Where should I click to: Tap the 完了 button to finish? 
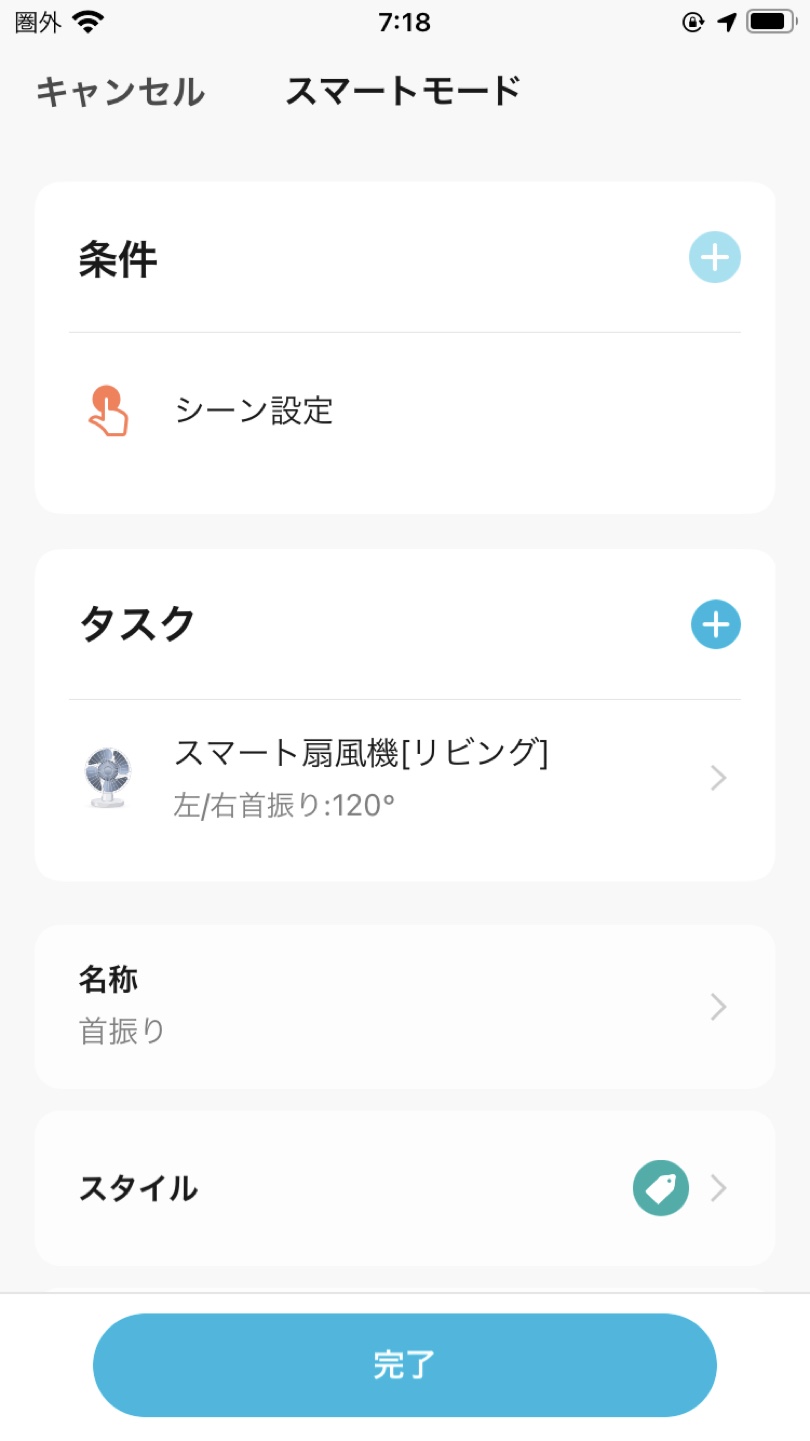[405, 1365]
